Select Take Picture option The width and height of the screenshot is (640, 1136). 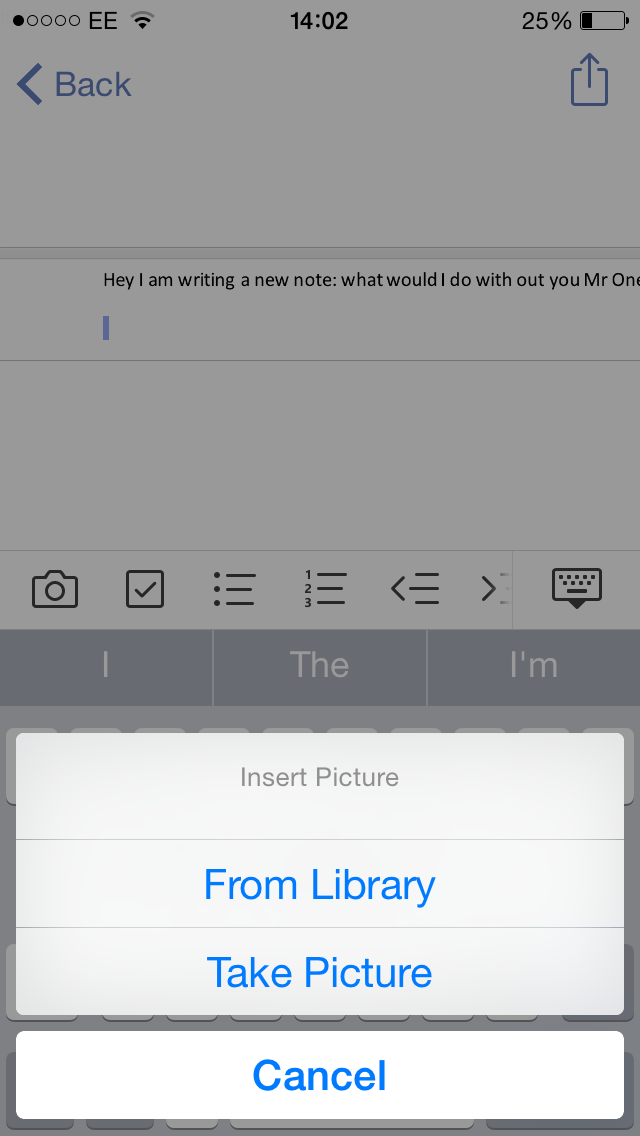(319, 972)
